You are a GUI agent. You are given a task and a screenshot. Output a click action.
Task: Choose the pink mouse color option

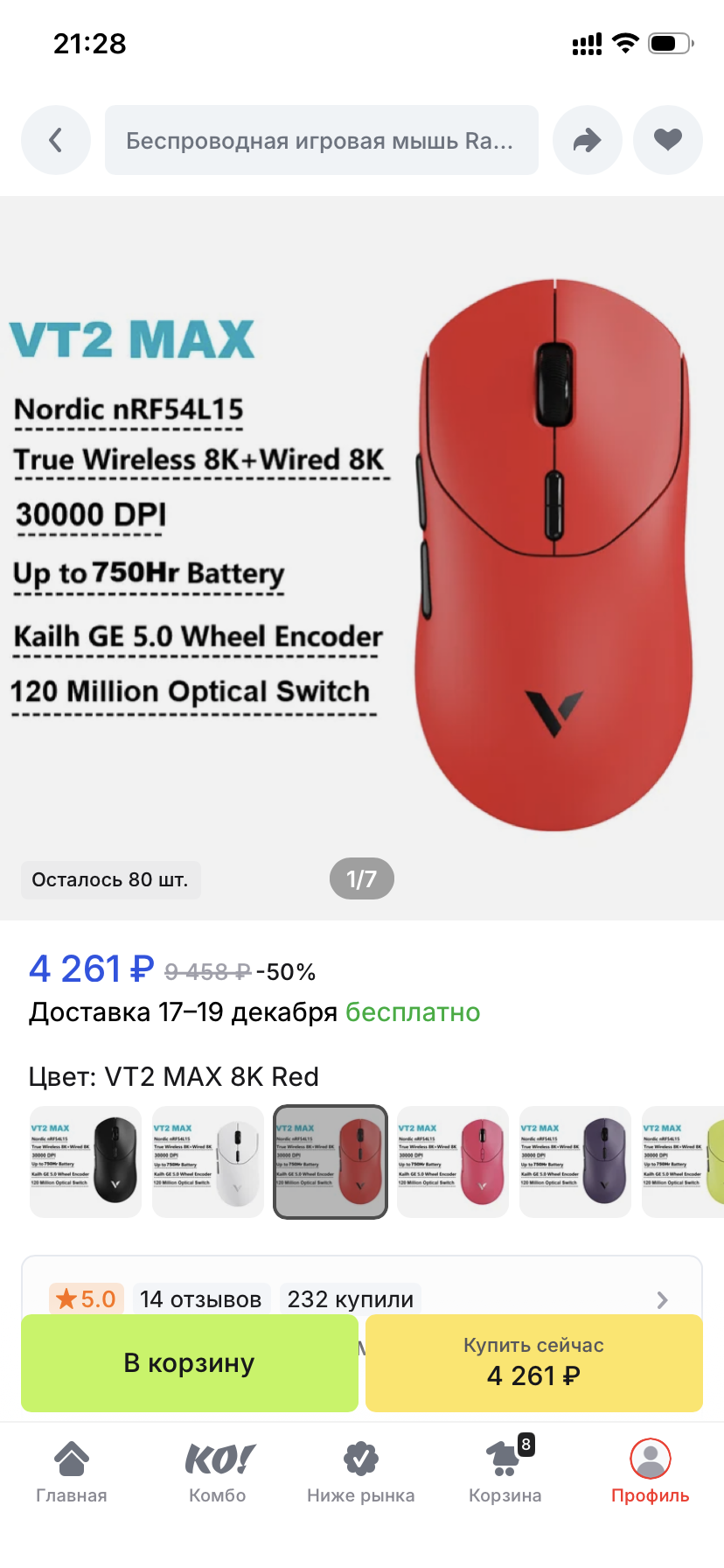(x=453, y=1162)
